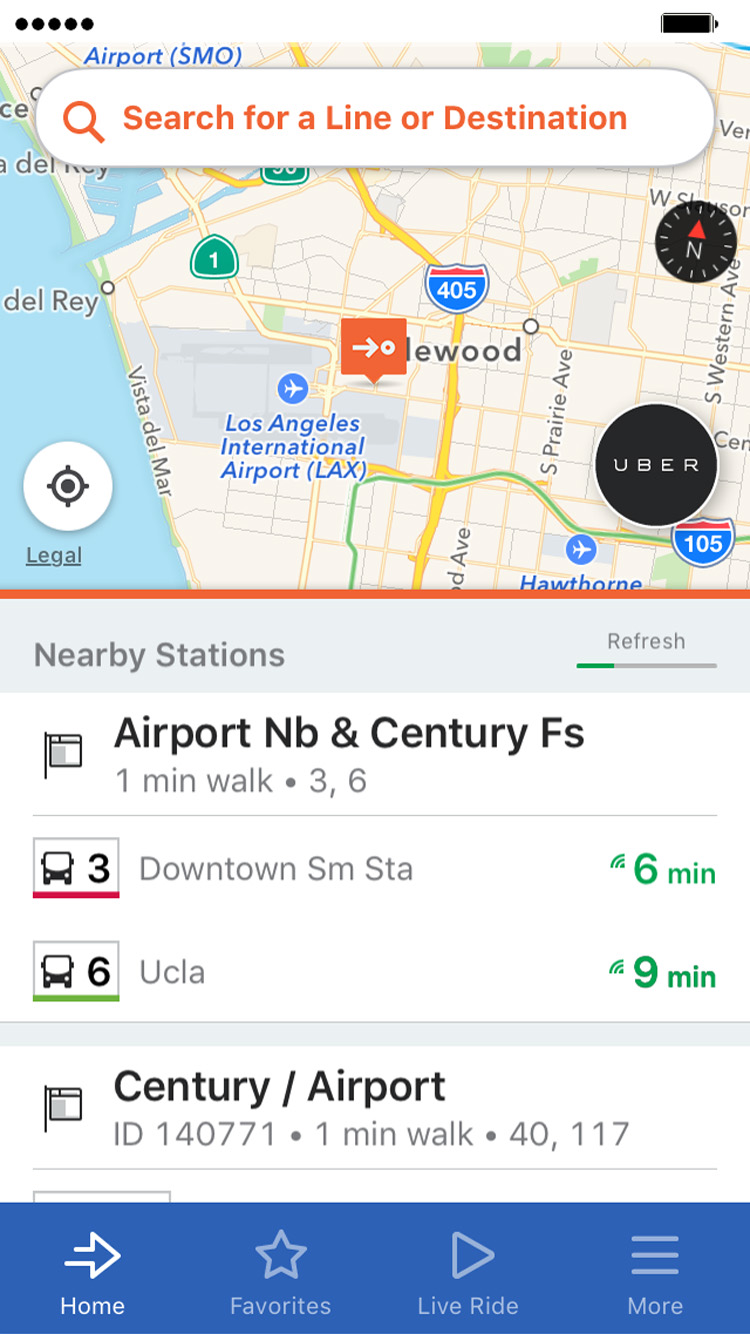Open the Legal link on the map

pyautogui.click(x=54, y=554)
